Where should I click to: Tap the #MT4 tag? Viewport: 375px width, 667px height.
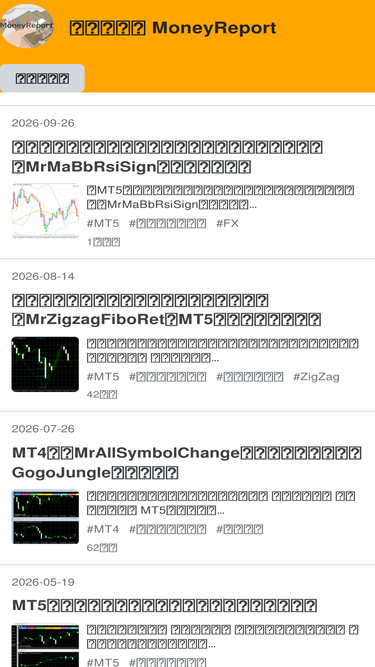(103, 529)
